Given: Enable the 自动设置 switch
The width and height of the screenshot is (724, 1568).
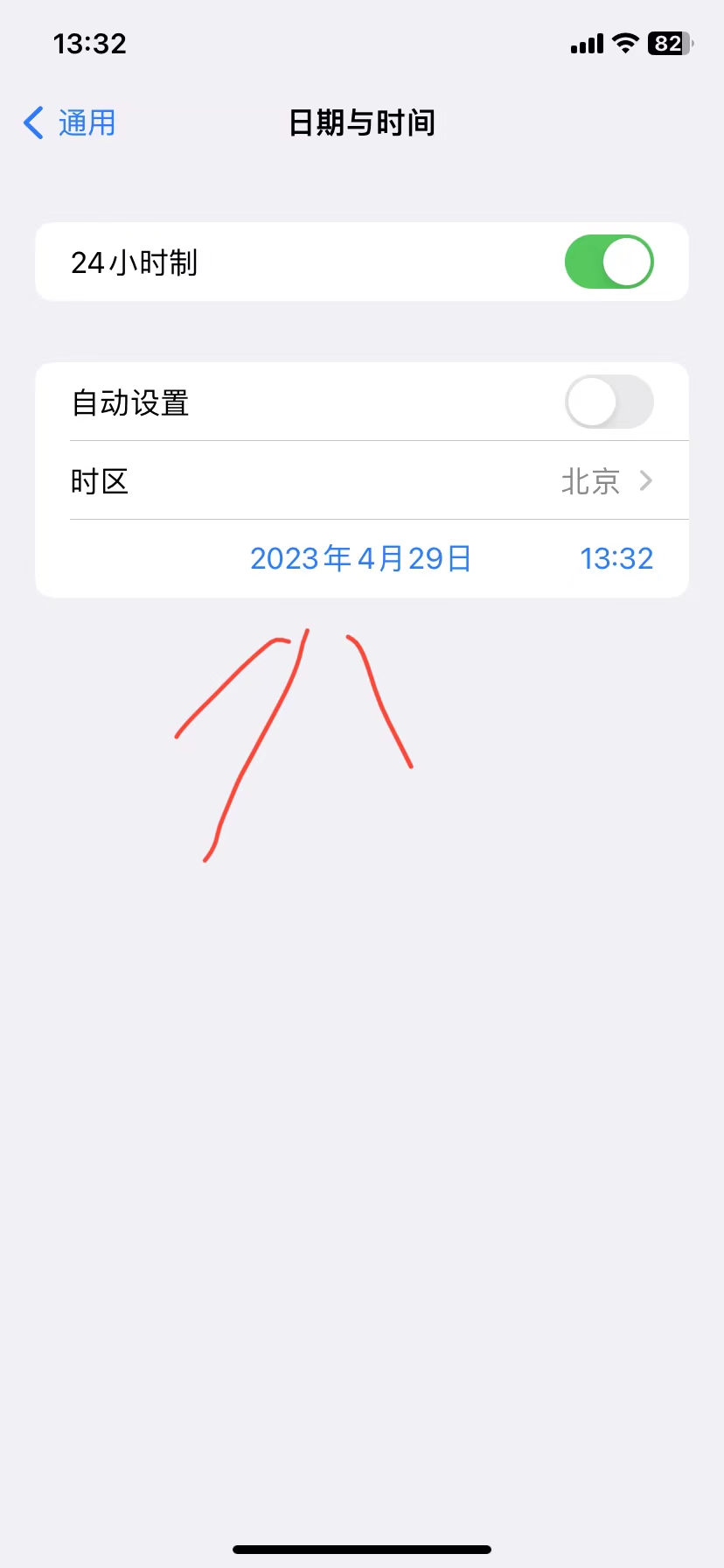Looking at the screenshot, I should pyautogui.click(x=609, y=402).
